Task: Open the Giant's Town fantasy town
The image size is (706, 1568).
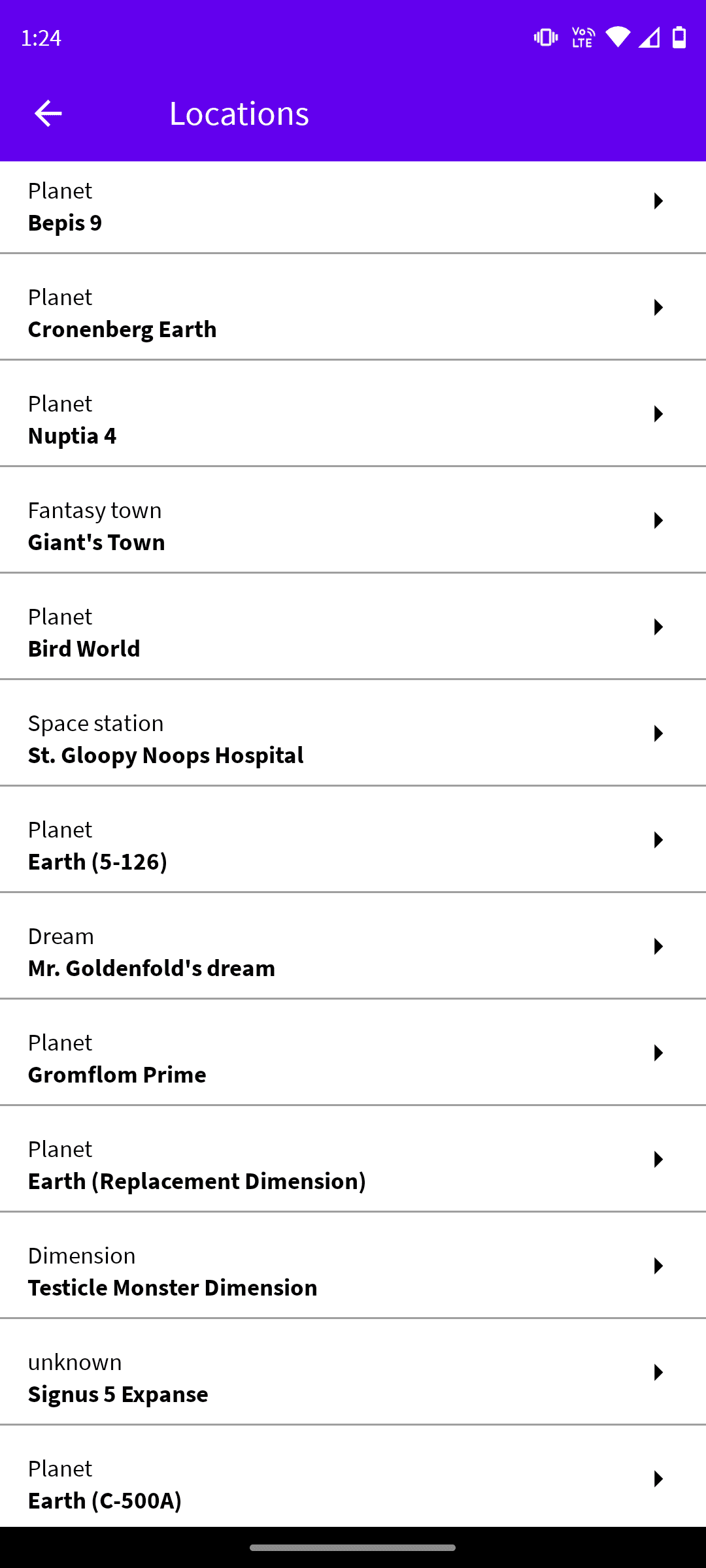Action: pyautogui.click(x=353, y=519)
